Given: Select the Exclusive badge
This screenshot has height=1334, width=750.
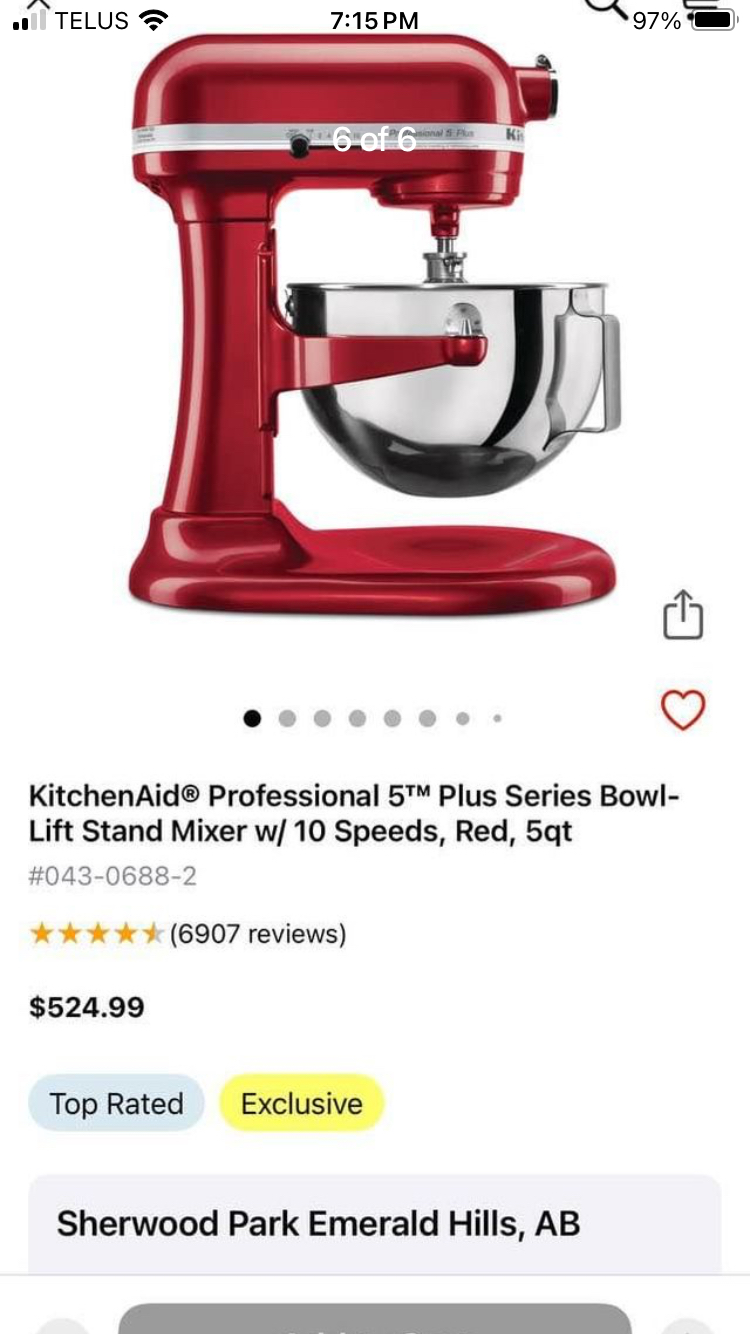Looking at the screenshot, I should [x=300, y=1103].
